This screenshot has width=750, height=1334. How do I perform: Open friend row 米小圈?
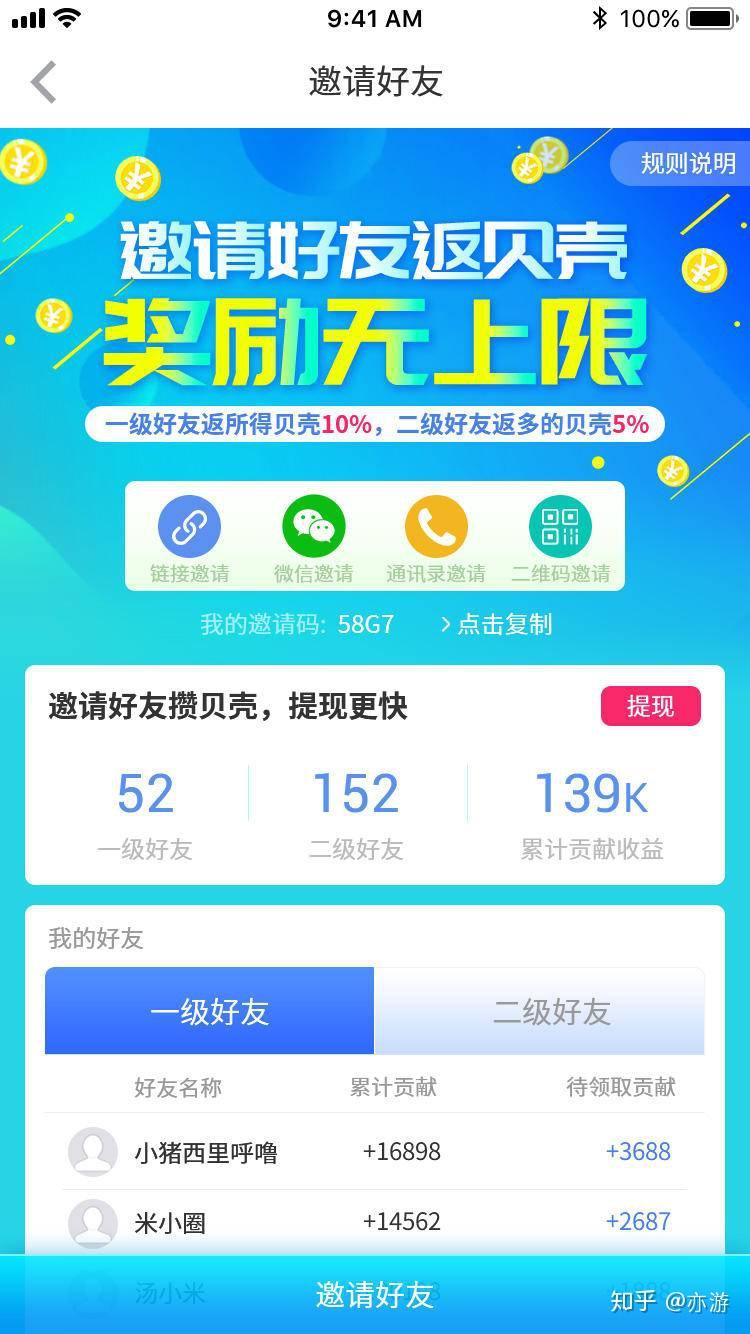click(375, 1222)
